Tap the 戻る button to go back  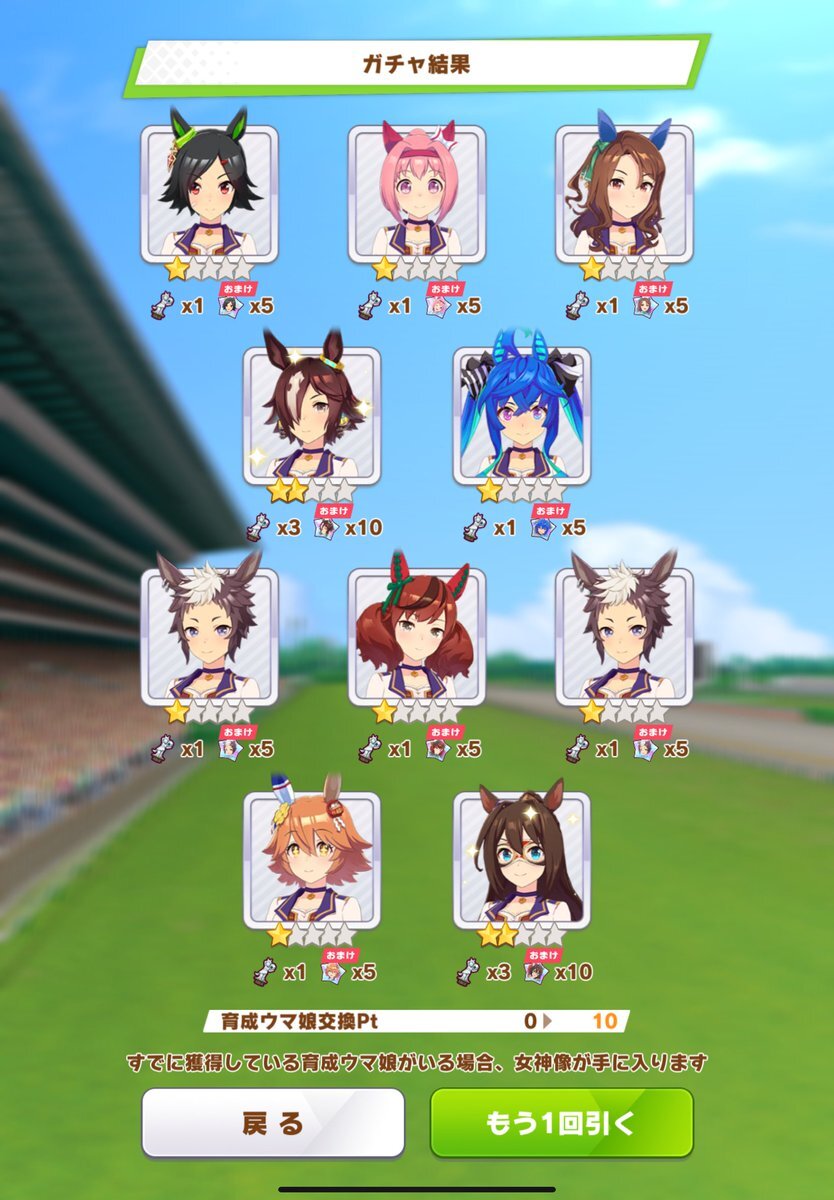pos(273,1123)
